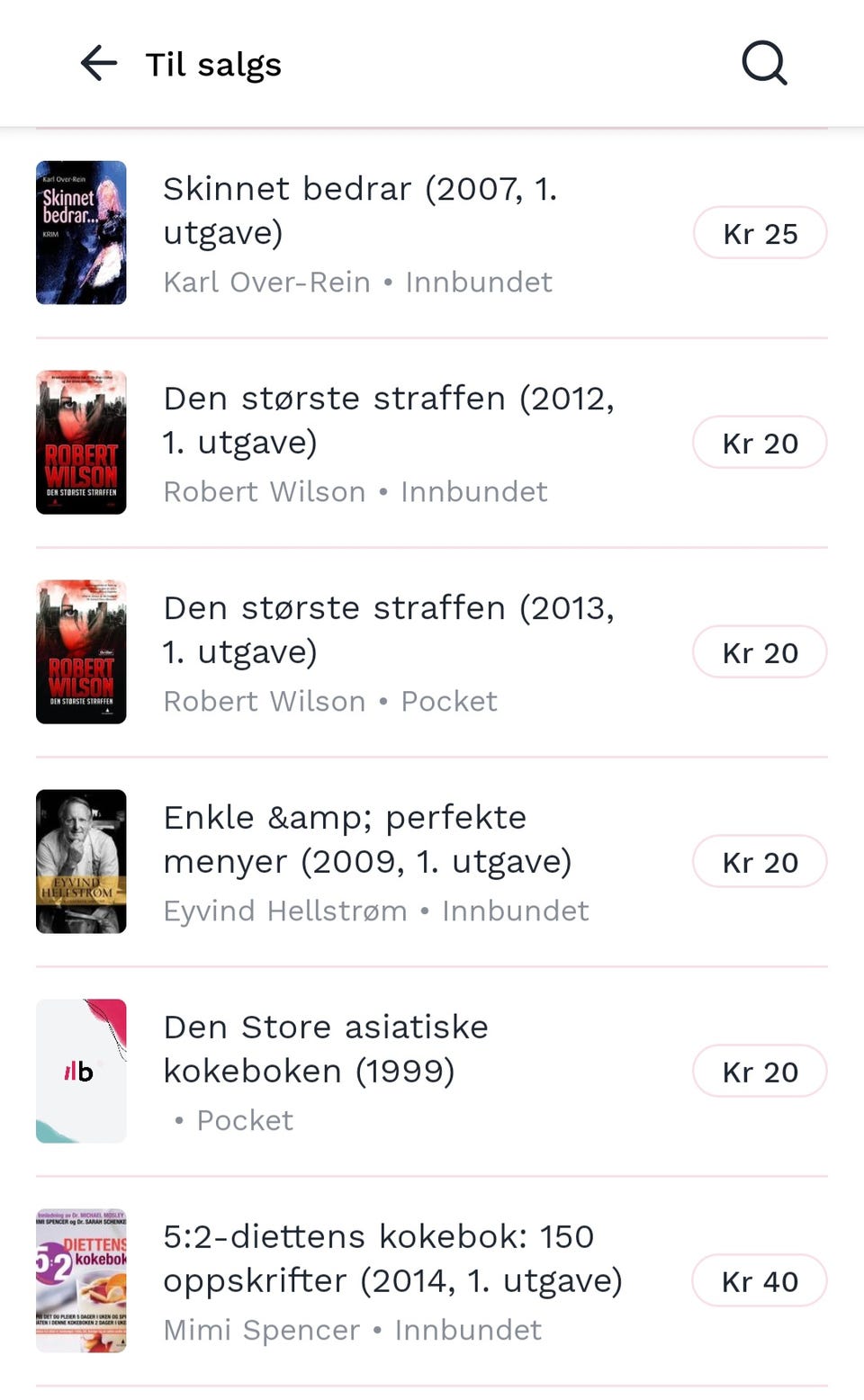Open the search magnifier icon
This screenshot has height=1400, width=864.
[x=763, y=63]
